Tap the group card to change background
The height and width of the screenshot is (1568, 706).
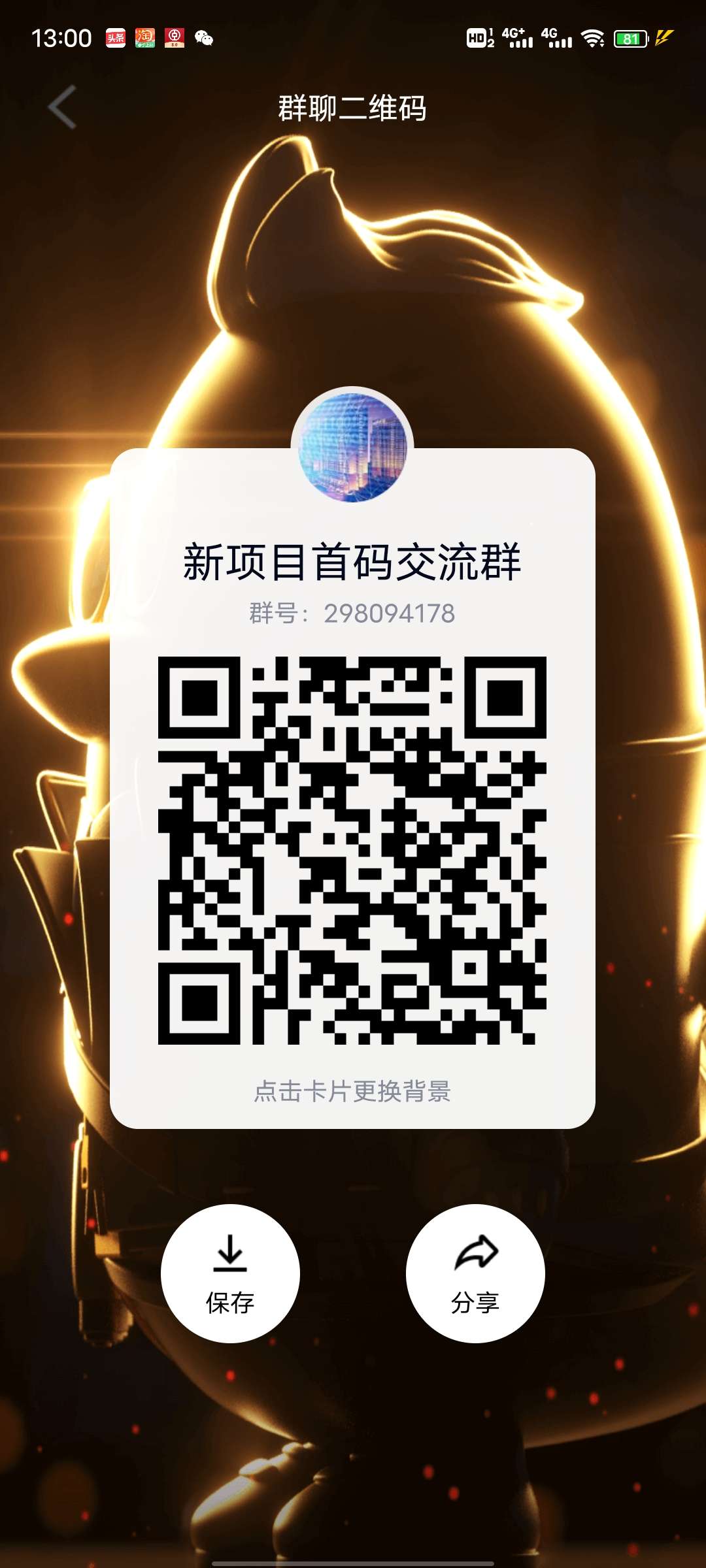pos(352,789)
